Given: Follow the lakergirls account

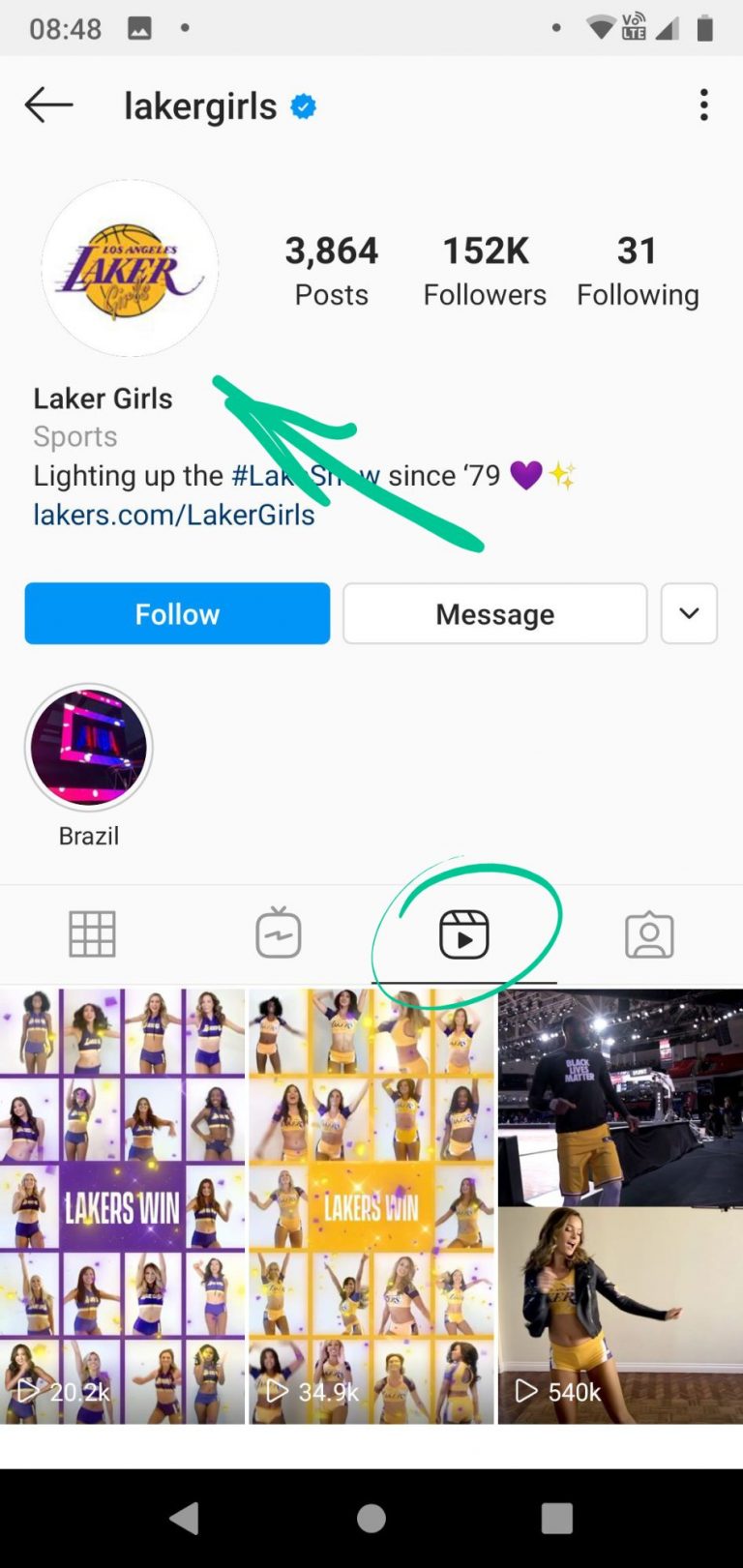Looking at the screenshot, I should click(x=177, y=613).
